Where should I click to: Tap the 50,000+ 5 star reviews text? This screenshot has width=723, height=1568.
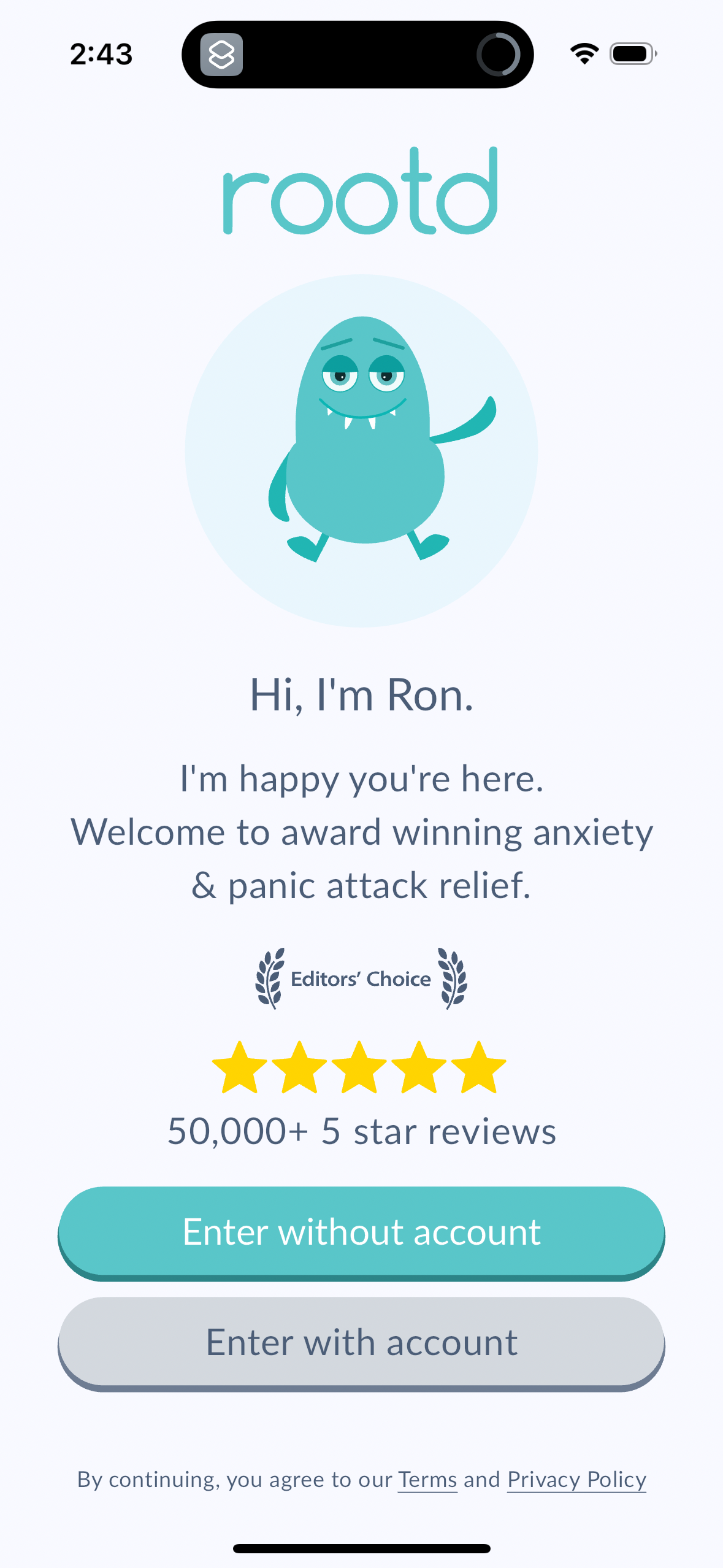361,1132
